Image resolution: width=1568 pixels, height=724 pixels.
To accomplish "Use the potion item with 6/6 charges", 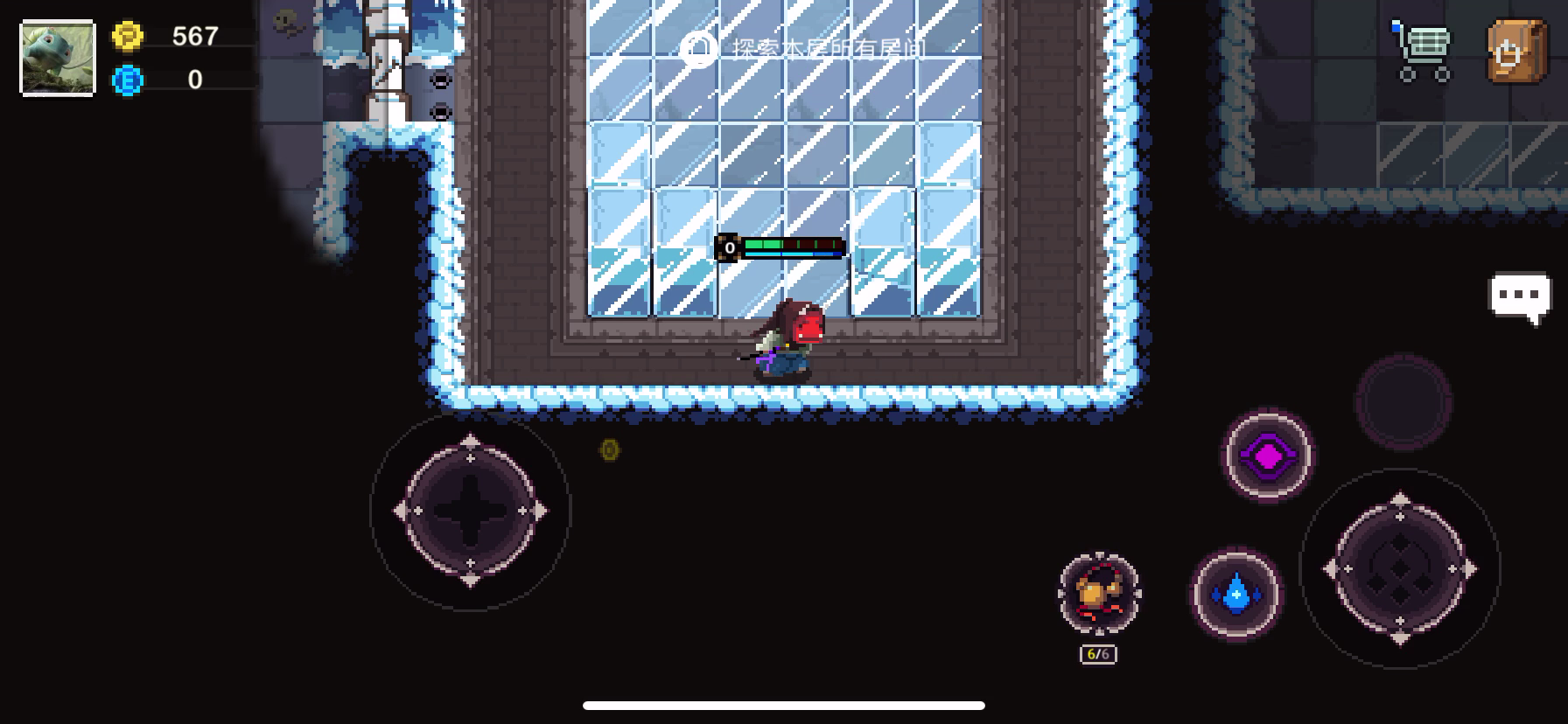I will coord(1099,594).
